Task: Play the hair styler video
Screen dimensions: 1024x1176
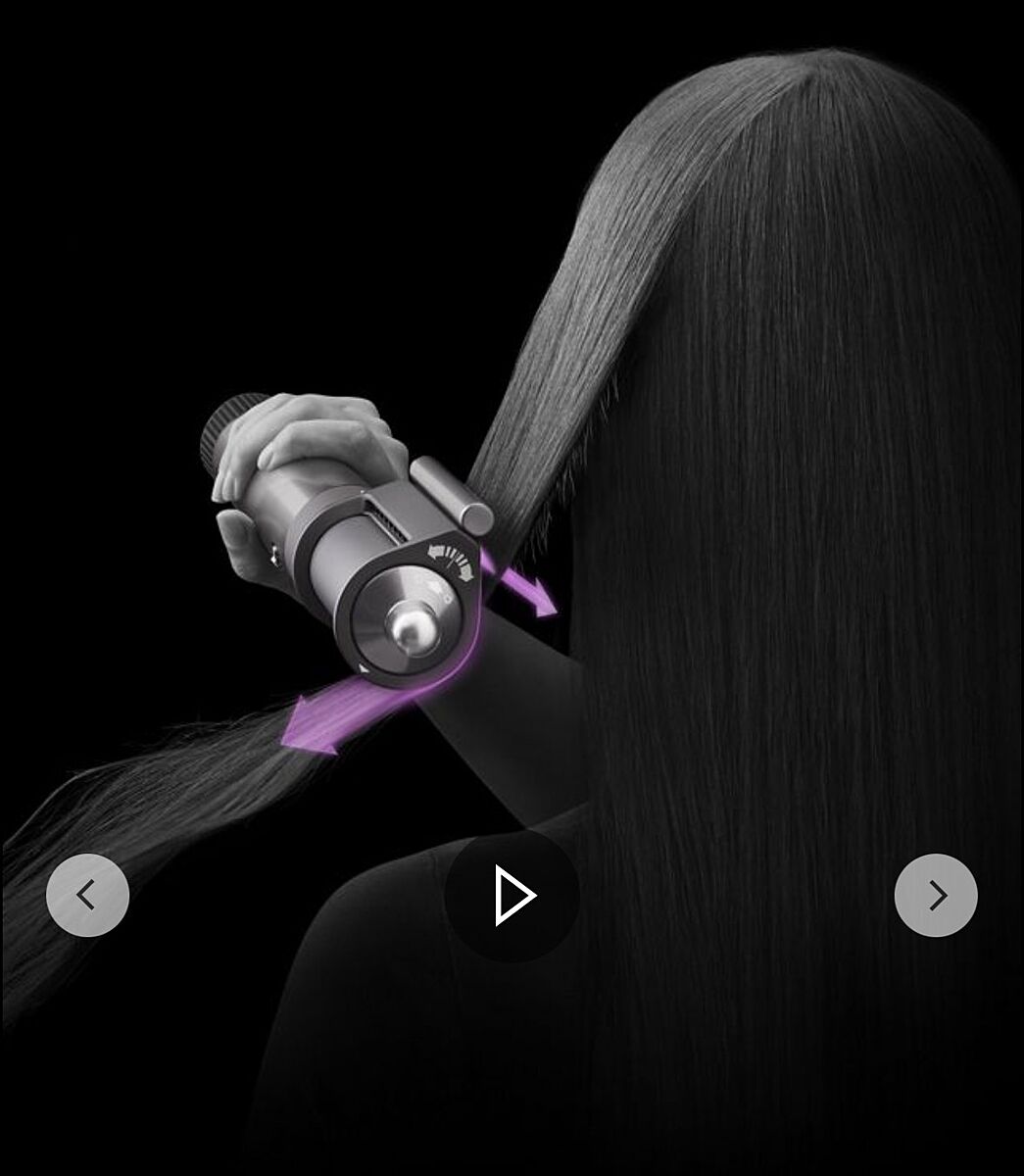Action: (x=512, y=895)
